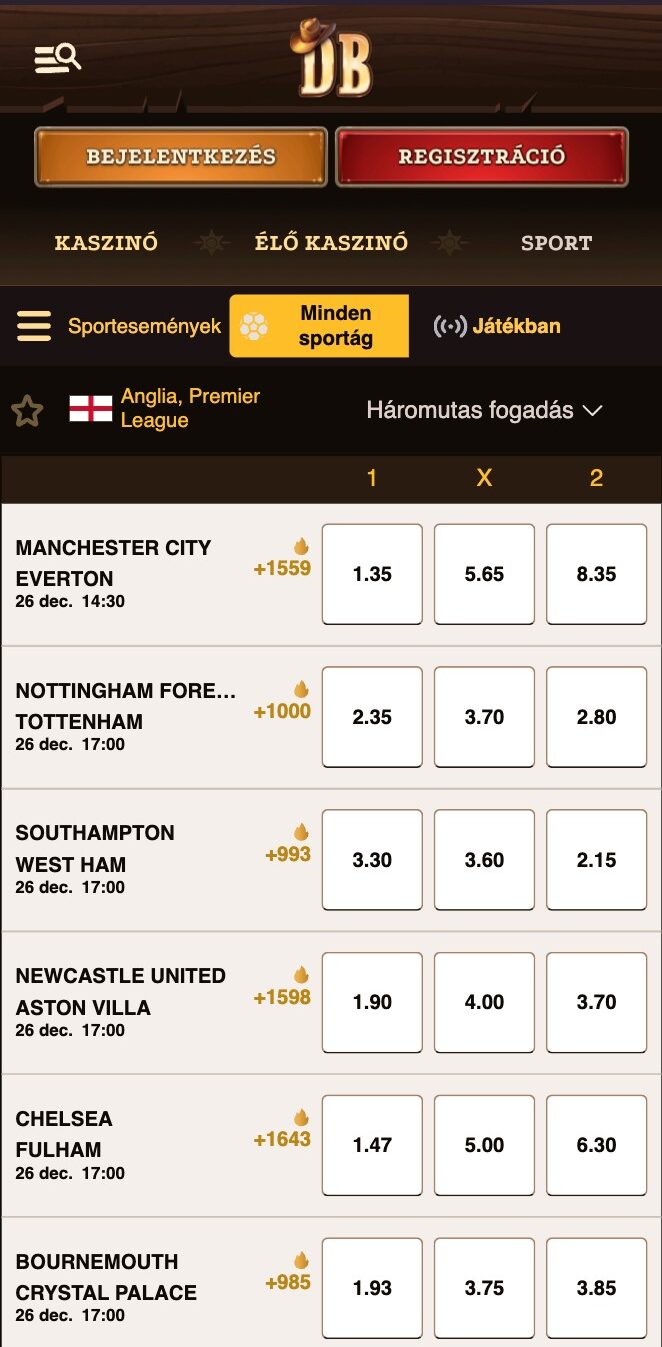Switch to the Kaszinó section
Image resolution: width=662 pixels, height=1347 pixels.
point(106,243)
